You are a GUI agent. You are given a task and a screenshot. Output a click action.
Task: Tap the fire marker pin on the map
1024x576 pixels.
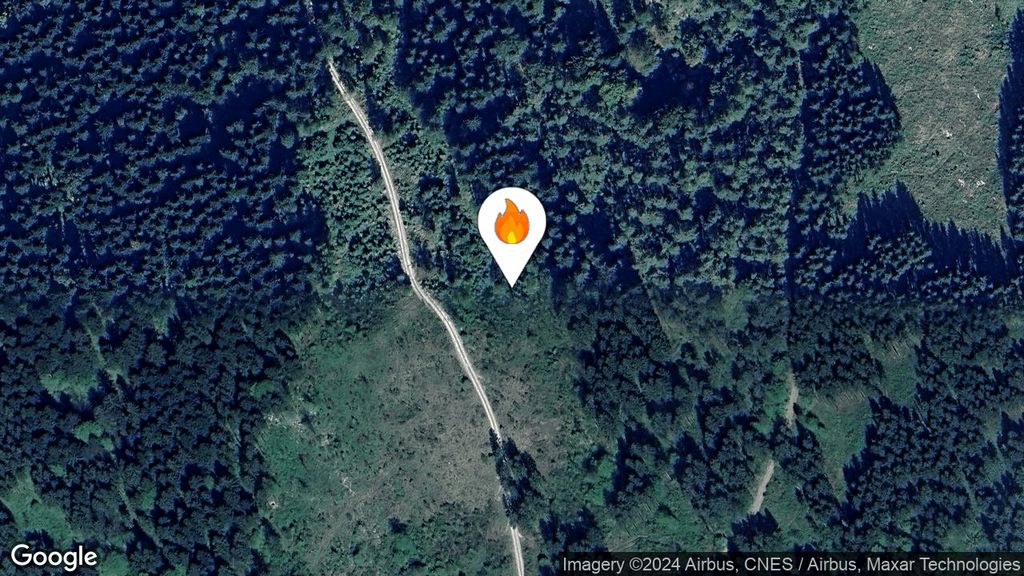click(x=511, y=225)
